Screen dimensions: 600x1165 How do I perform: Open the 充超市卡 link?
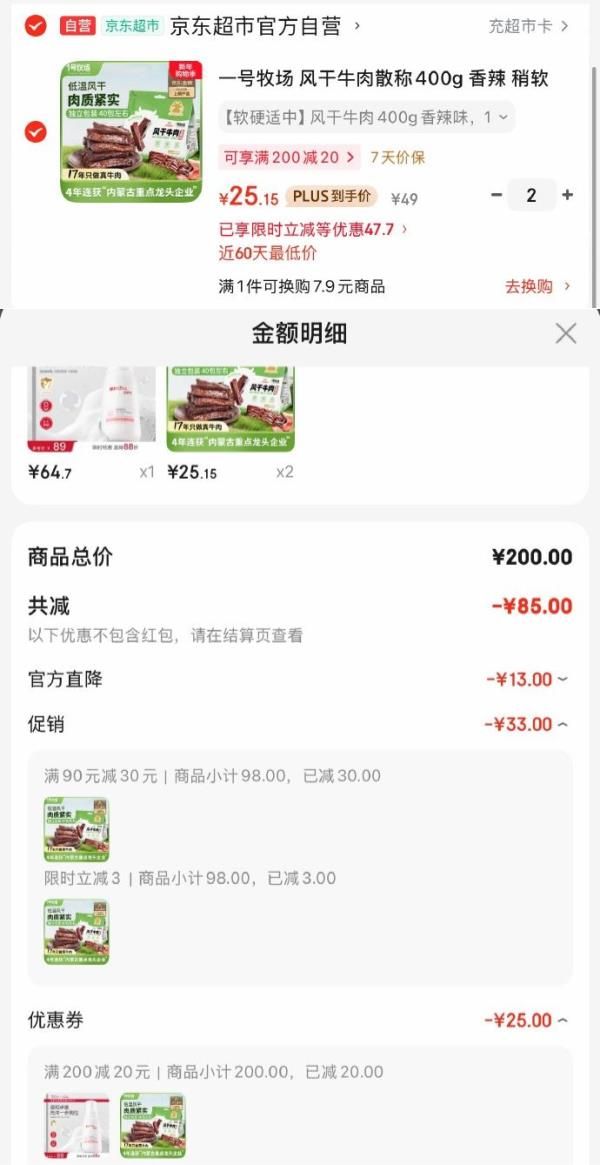tap(528, 26)
